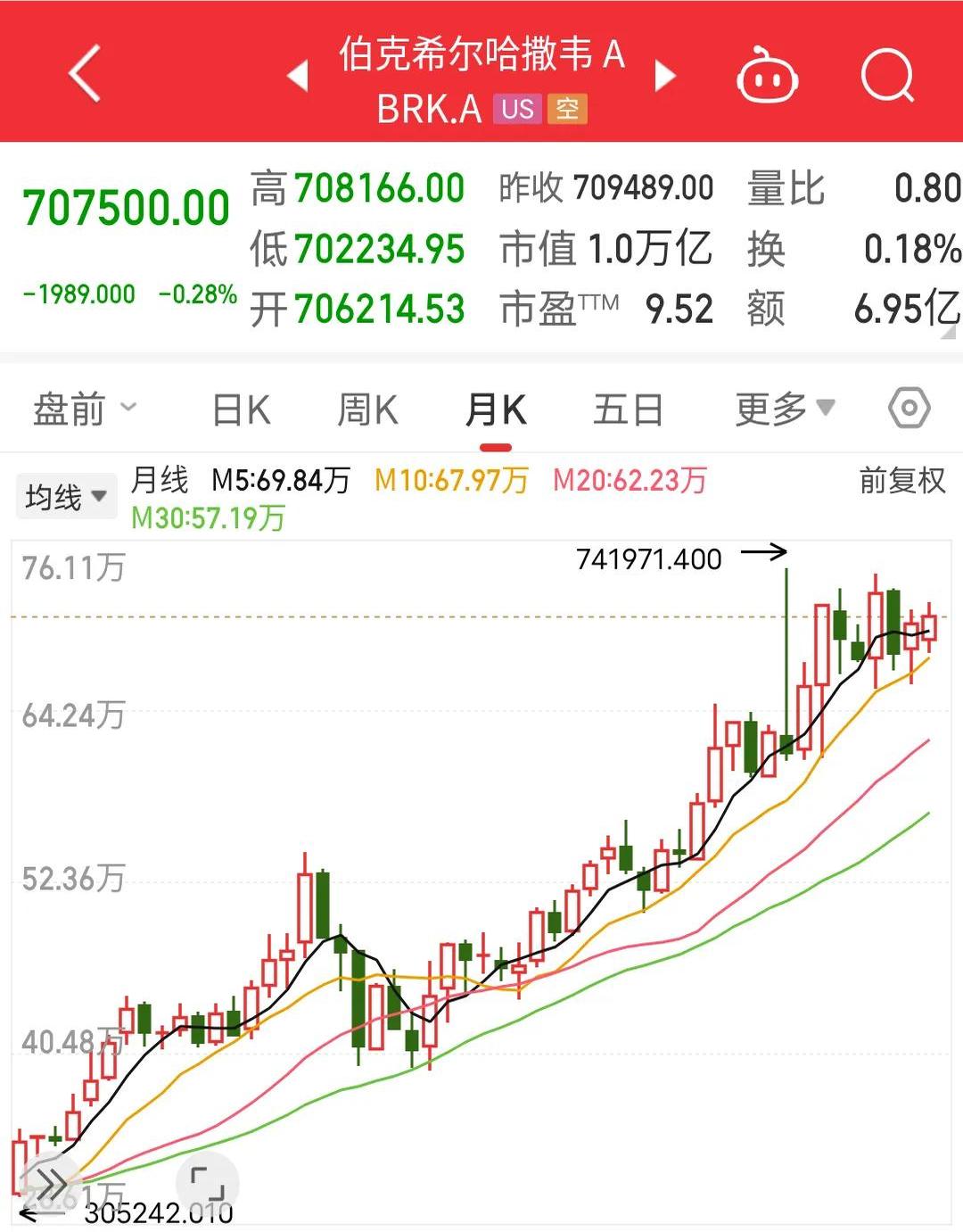Image resolution: width=963 pixels, height=1232 pixels.
Task: Switch to the 日K tab
Action: (x=241, y=410)
